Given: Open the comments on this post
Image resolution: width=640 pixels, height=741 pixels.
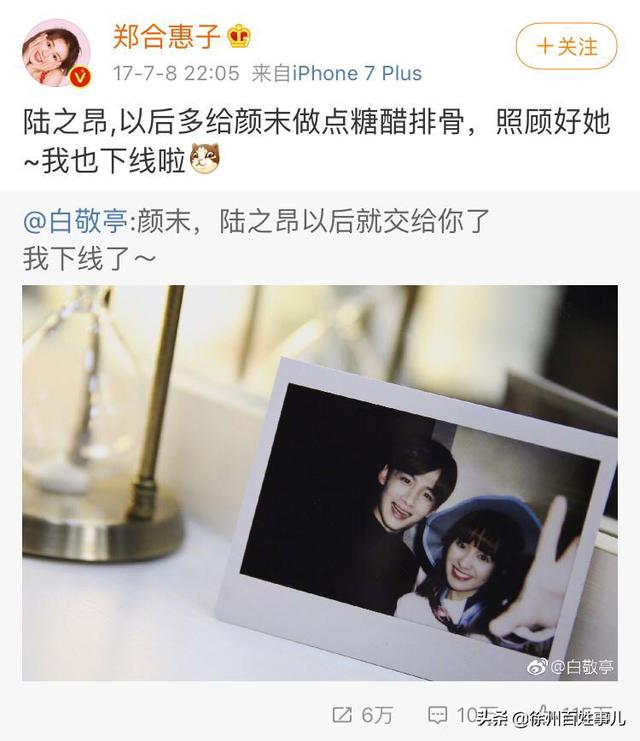Looking at the screenshot, I should (x=452, y=714).
